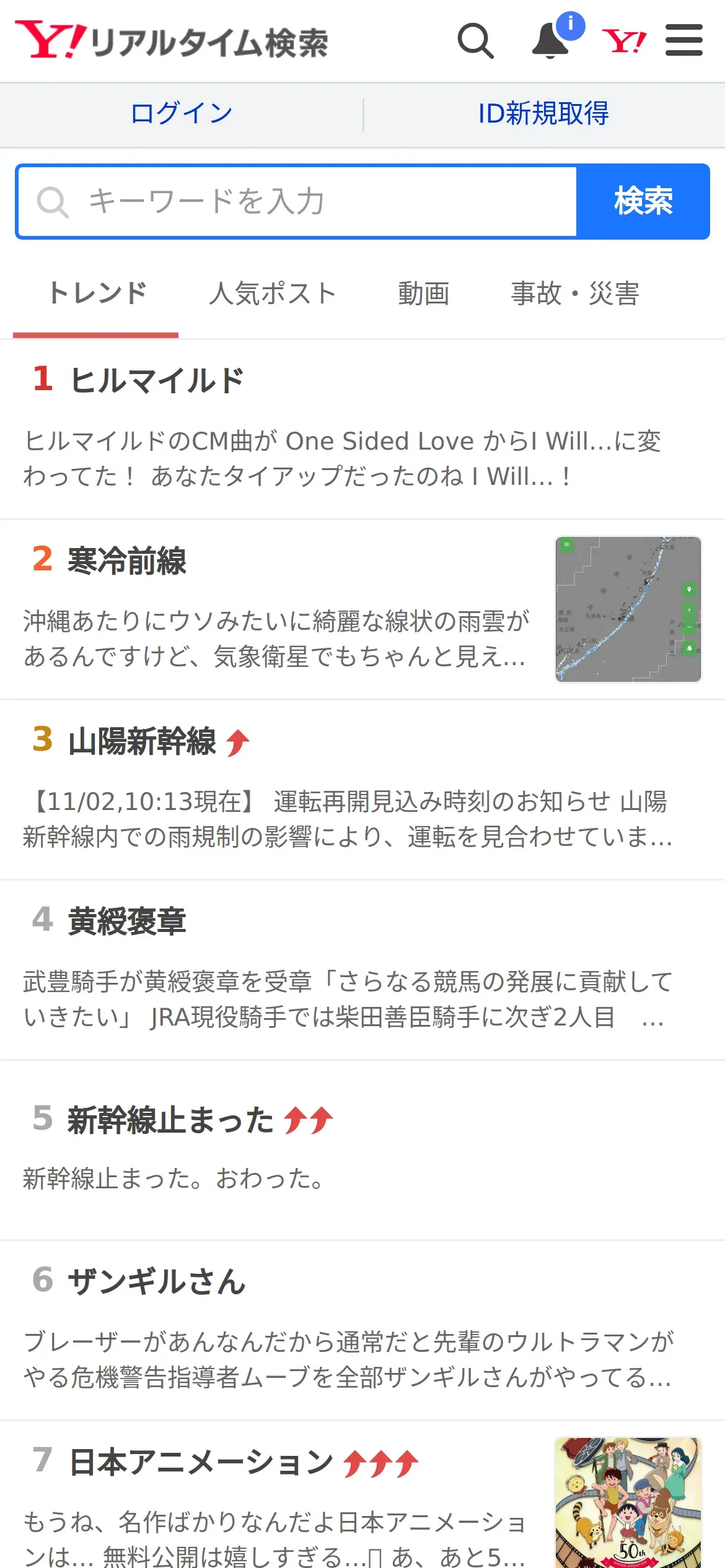Open trend 5 新幹線止まった
The height and width of the screenshot is (1568, 725).
362,1150
